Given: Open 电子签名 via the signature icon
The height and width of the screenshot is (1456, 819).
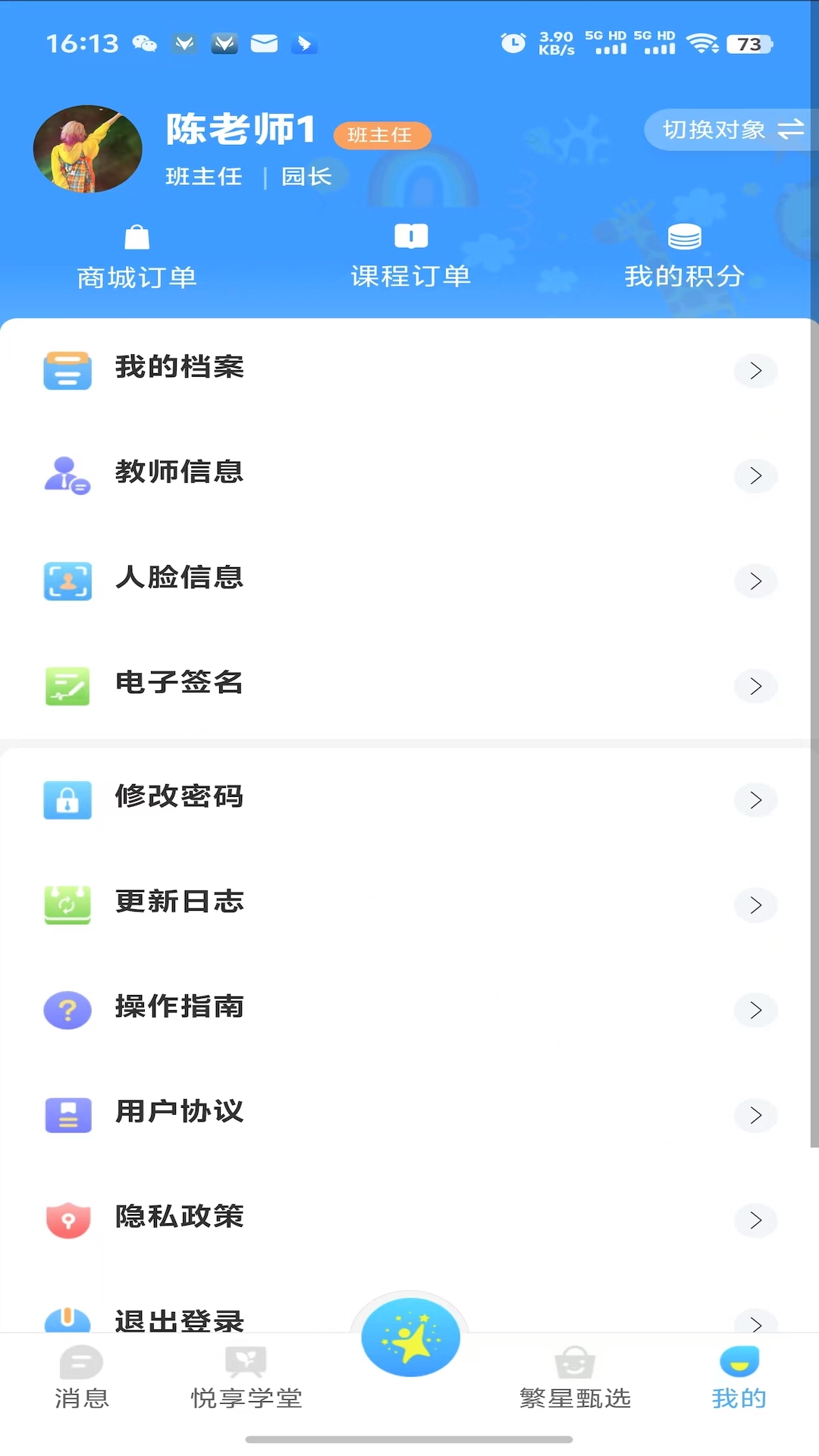Looking at the screenshot, I should (67, 686).
